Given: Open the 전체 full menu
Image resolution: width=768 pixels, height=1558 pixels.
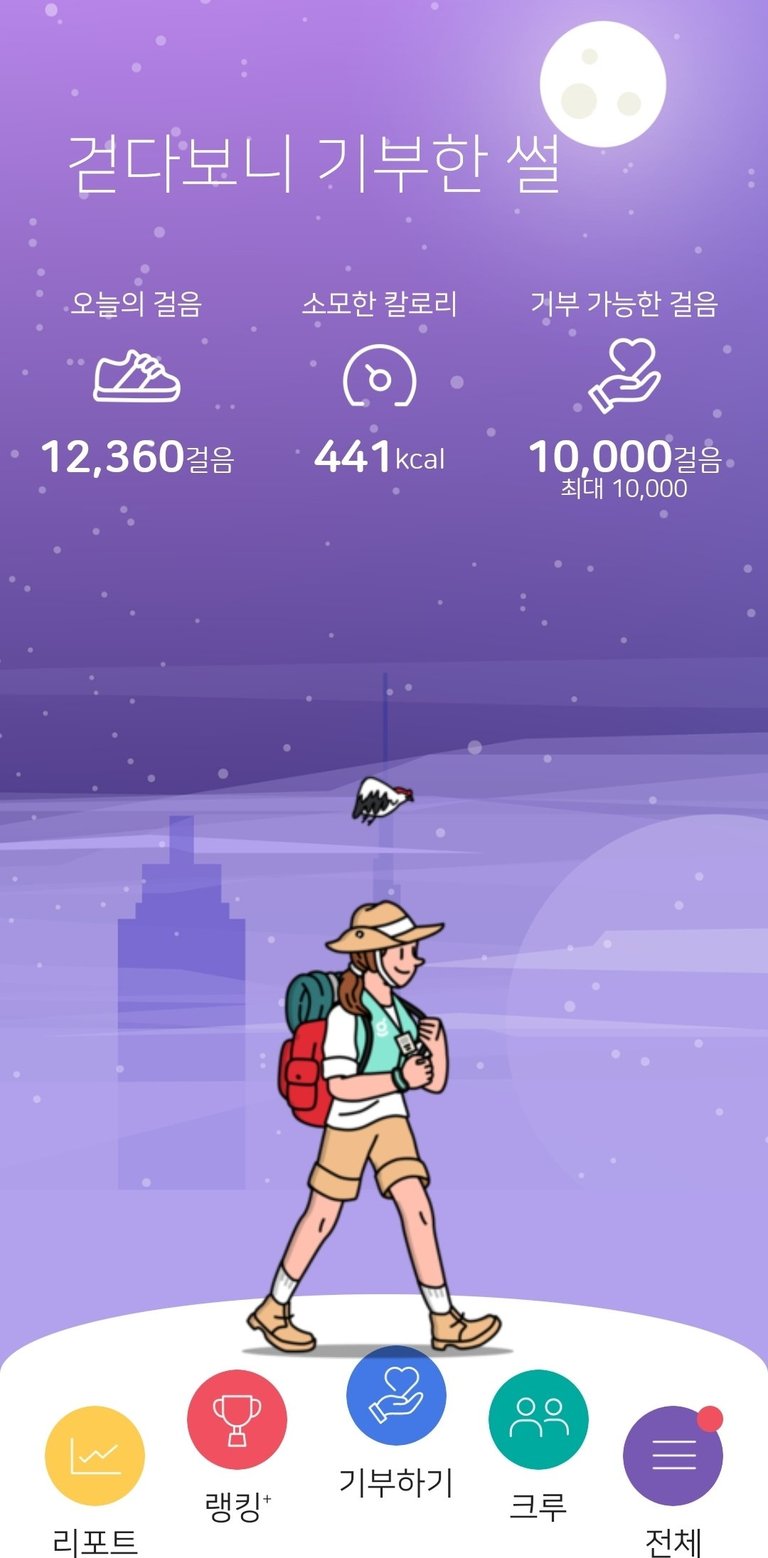Looking at the screenshot, I should (672, 1456).
